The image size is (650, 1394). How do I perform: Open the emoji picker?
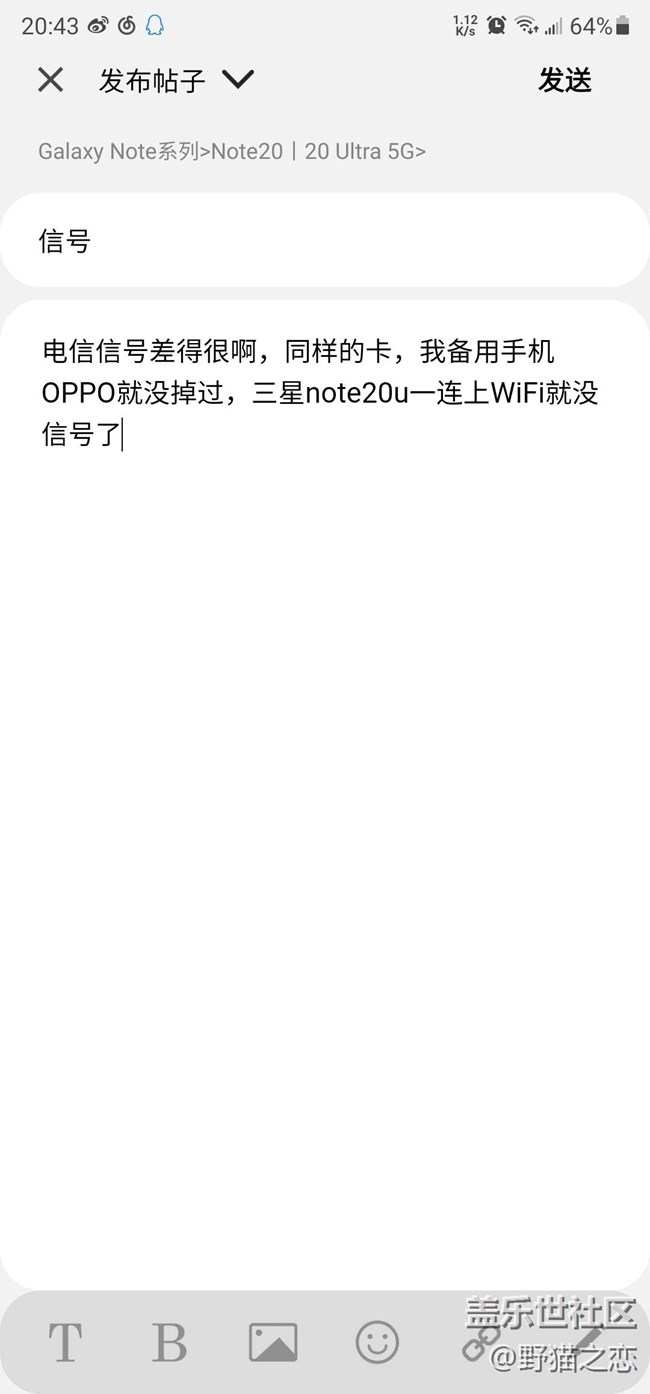[x=377, y=1341]
